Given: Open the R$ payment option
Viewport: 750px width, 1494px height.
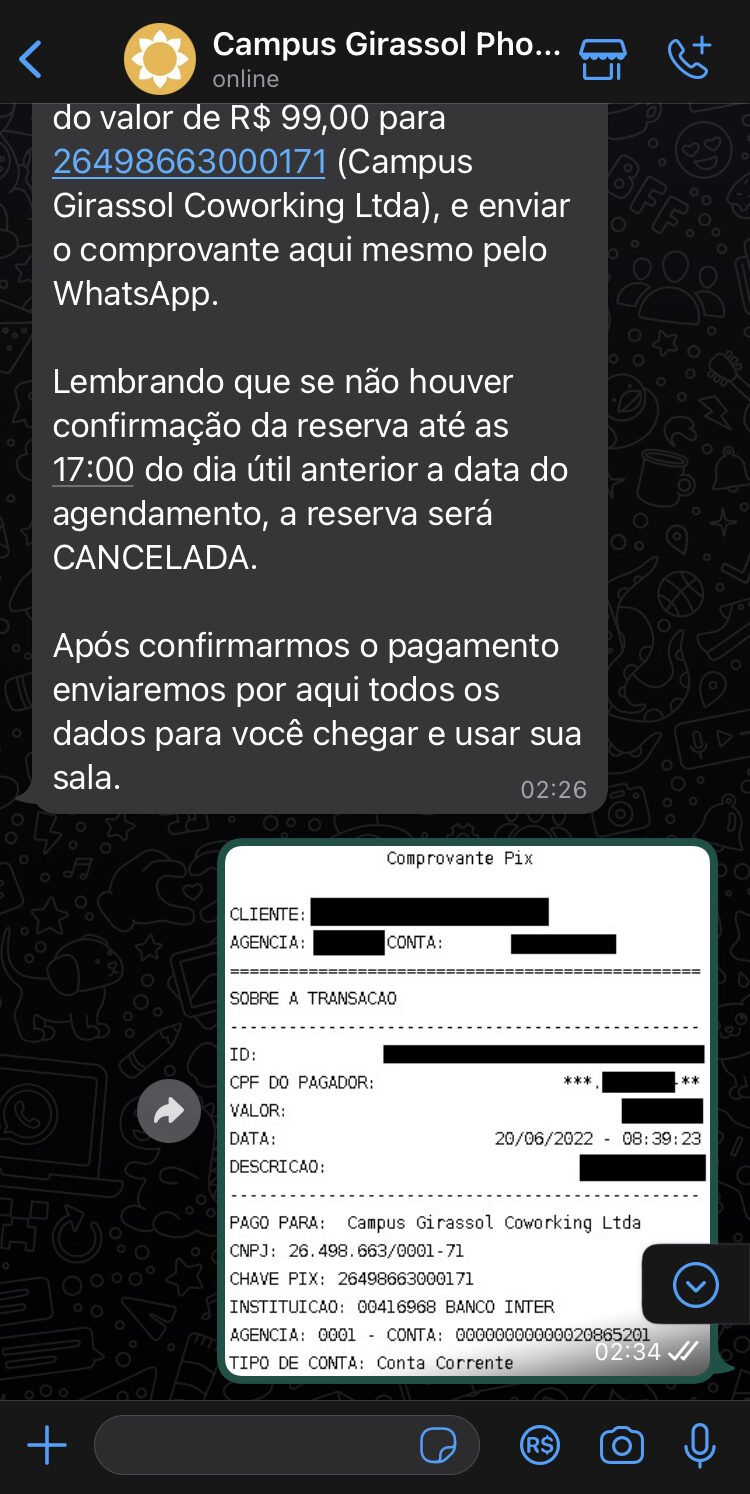Looking at the screenshot, I should [x=540, y=1445].
